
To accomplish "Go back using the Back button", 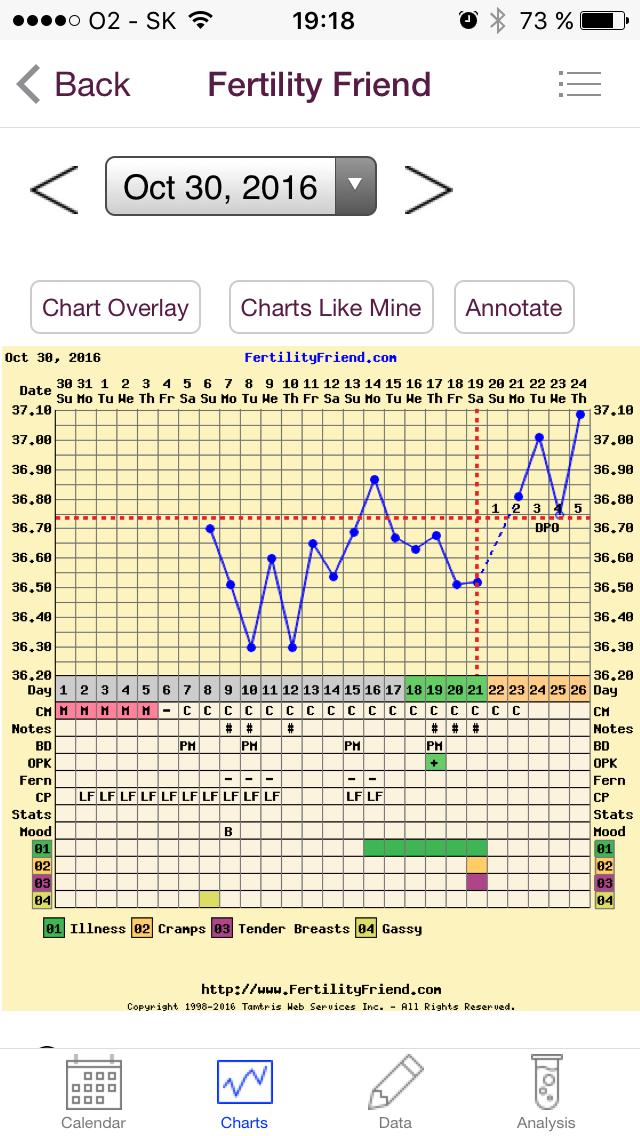I will coord(74,85).
